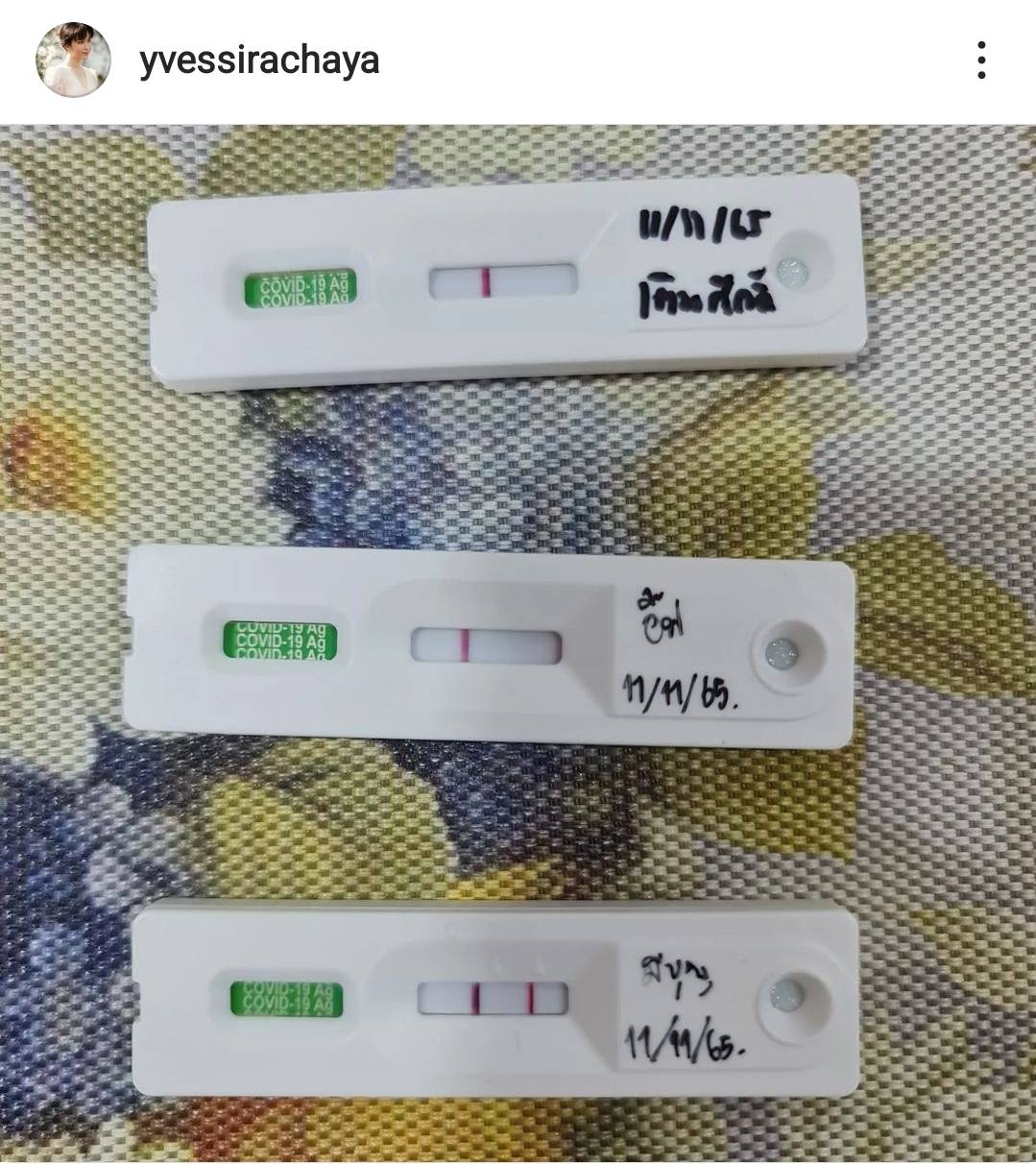
Task: Tap the avatar photo of the short-haired woman
Action: coord(73,60)
